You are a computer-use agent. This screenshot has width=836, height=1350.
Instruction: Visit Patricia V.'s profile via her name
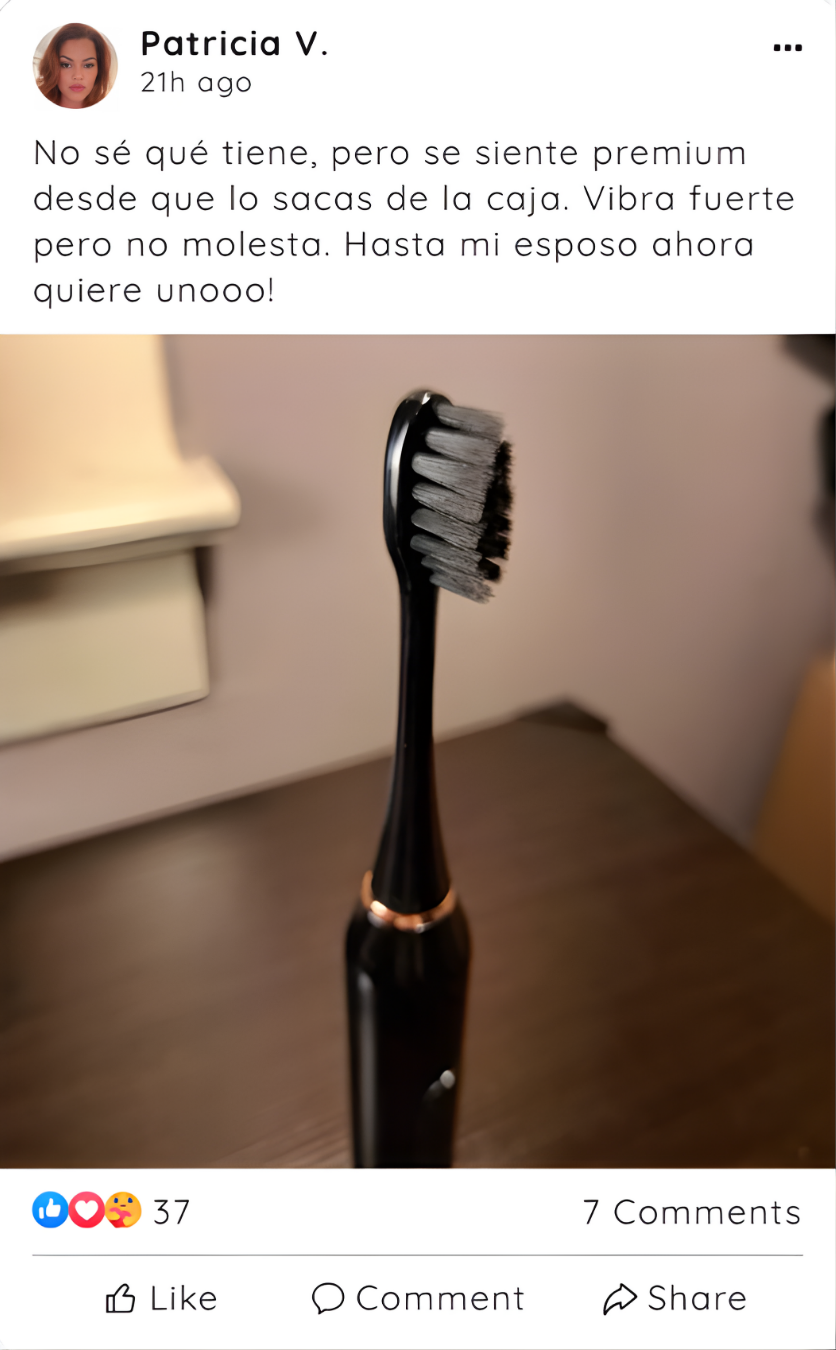pos(234,44)
